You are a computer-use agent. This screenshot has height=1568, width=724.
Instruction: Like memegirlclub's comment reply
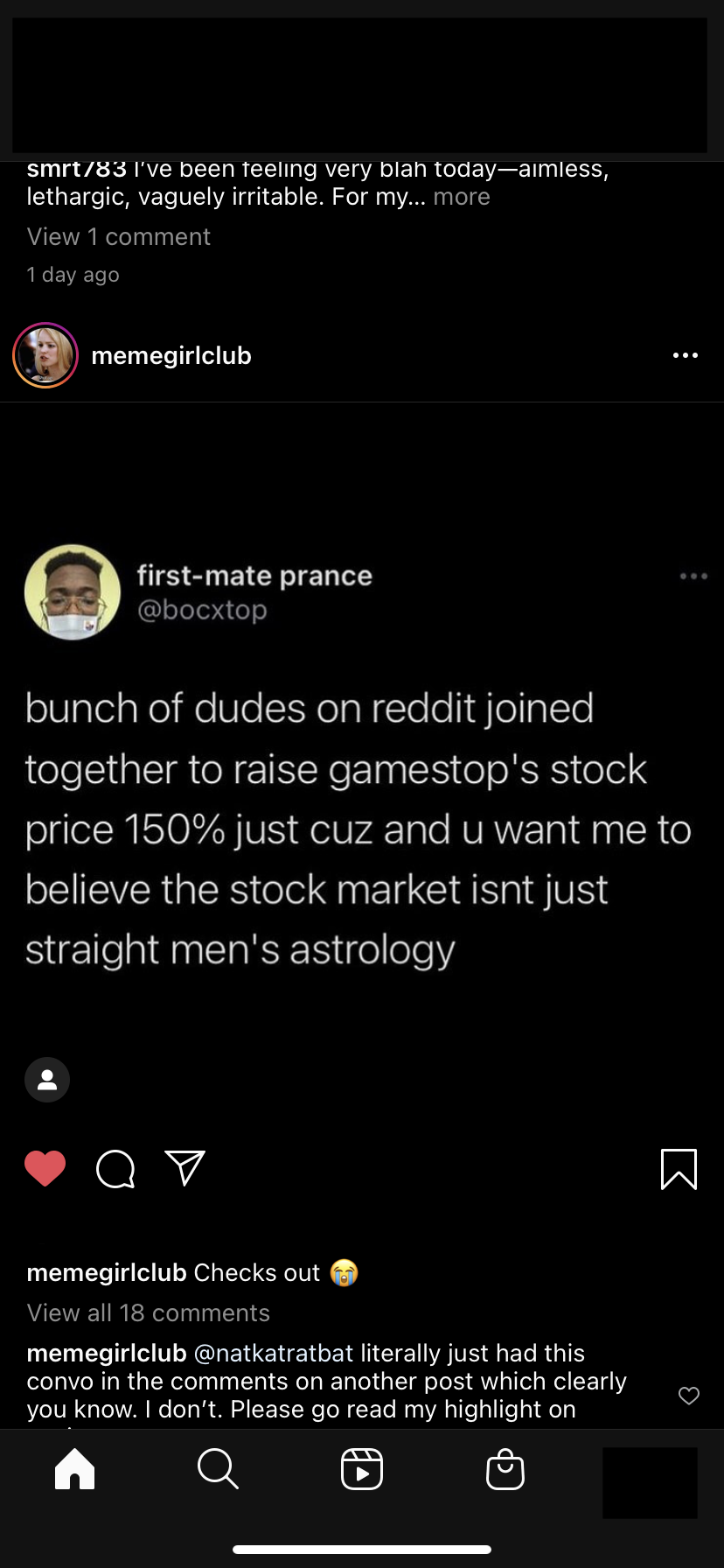(689, 1396)
